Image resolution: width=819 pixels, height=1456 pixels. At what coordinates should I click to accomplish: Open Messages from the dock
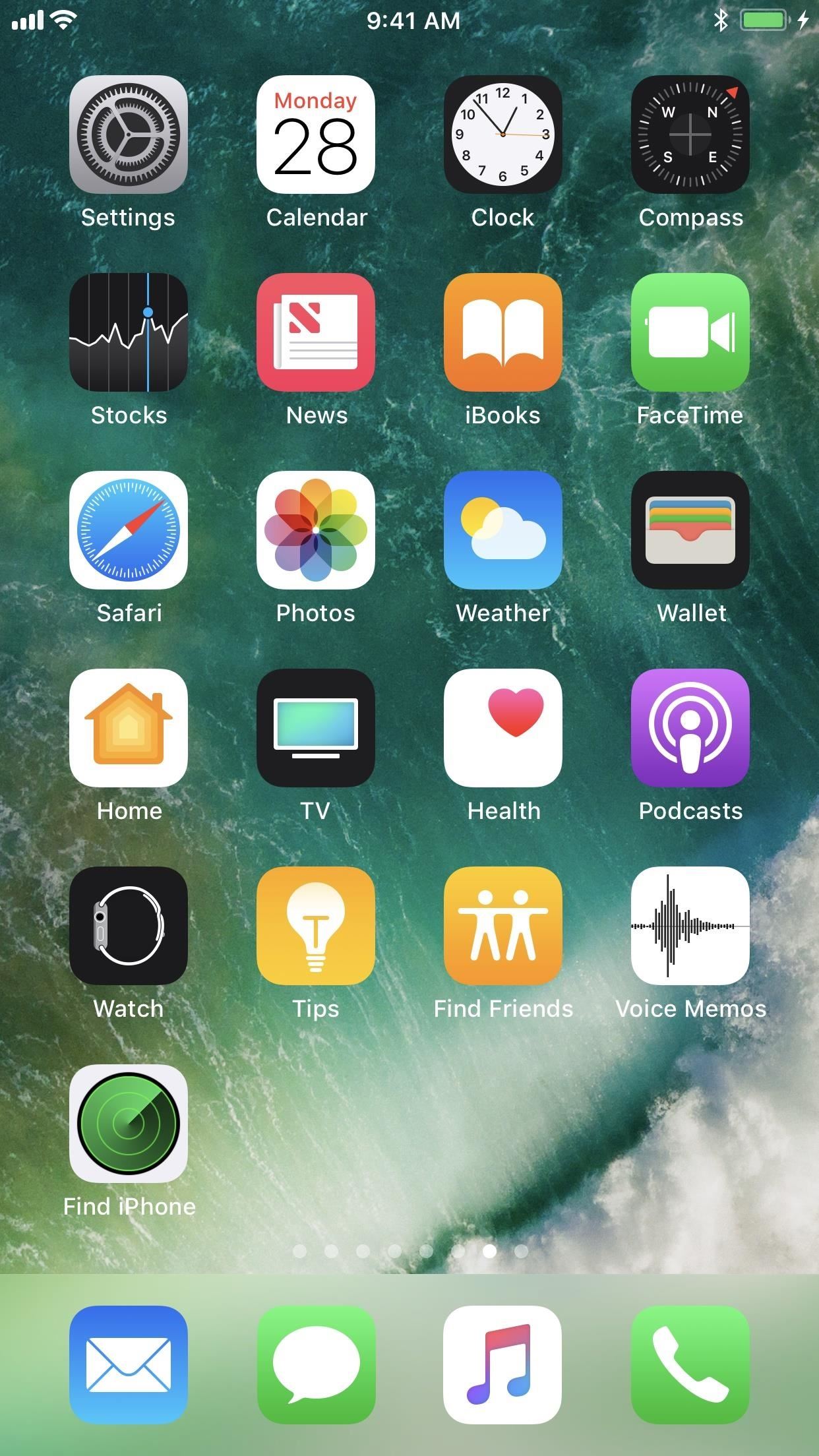tap(316, 1362)
